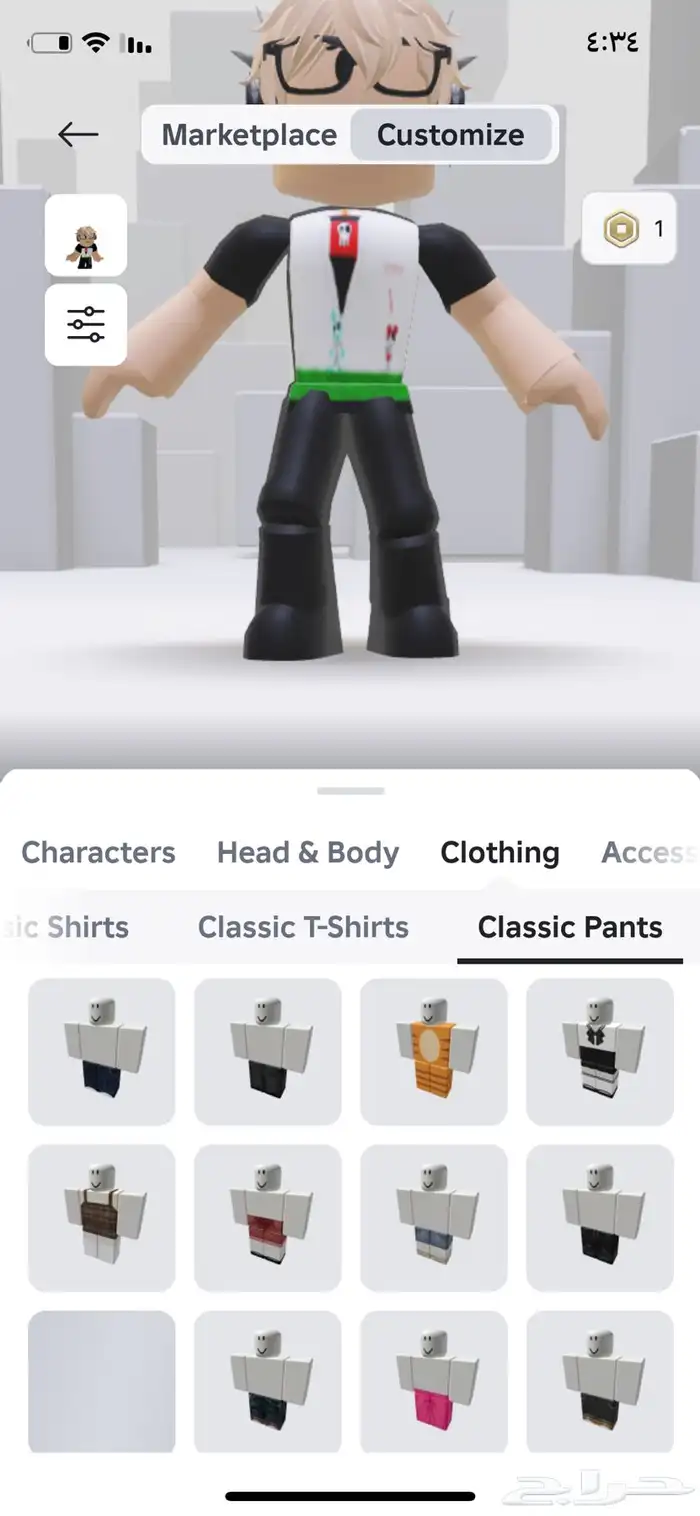The image size is (700, 1516).
Task: Select the Customize segment
Action: (x=450, y=135)
